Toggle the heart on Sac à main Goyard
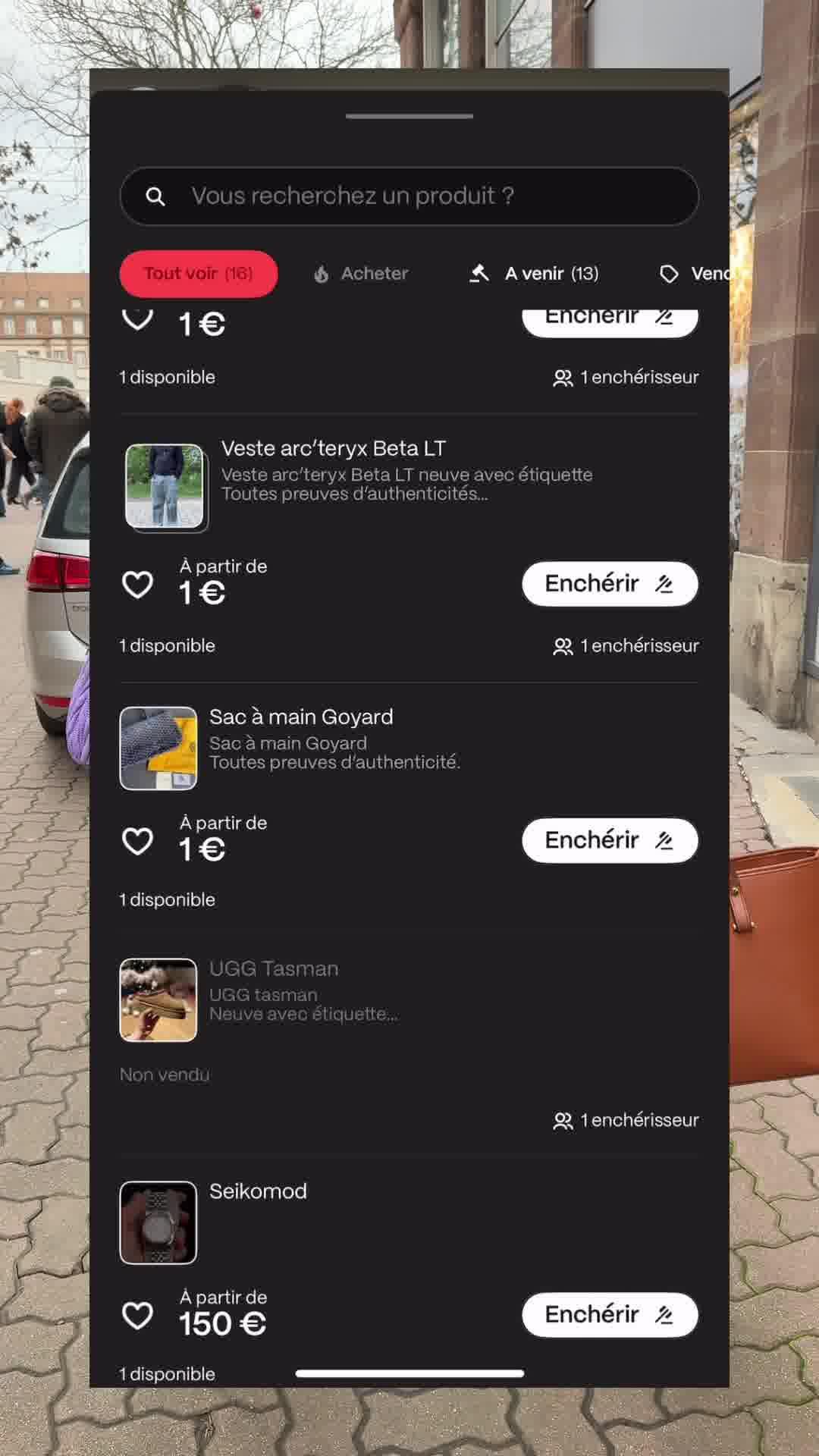Image resolution: width=819 pixels, height=1456 pixels. 137,839
